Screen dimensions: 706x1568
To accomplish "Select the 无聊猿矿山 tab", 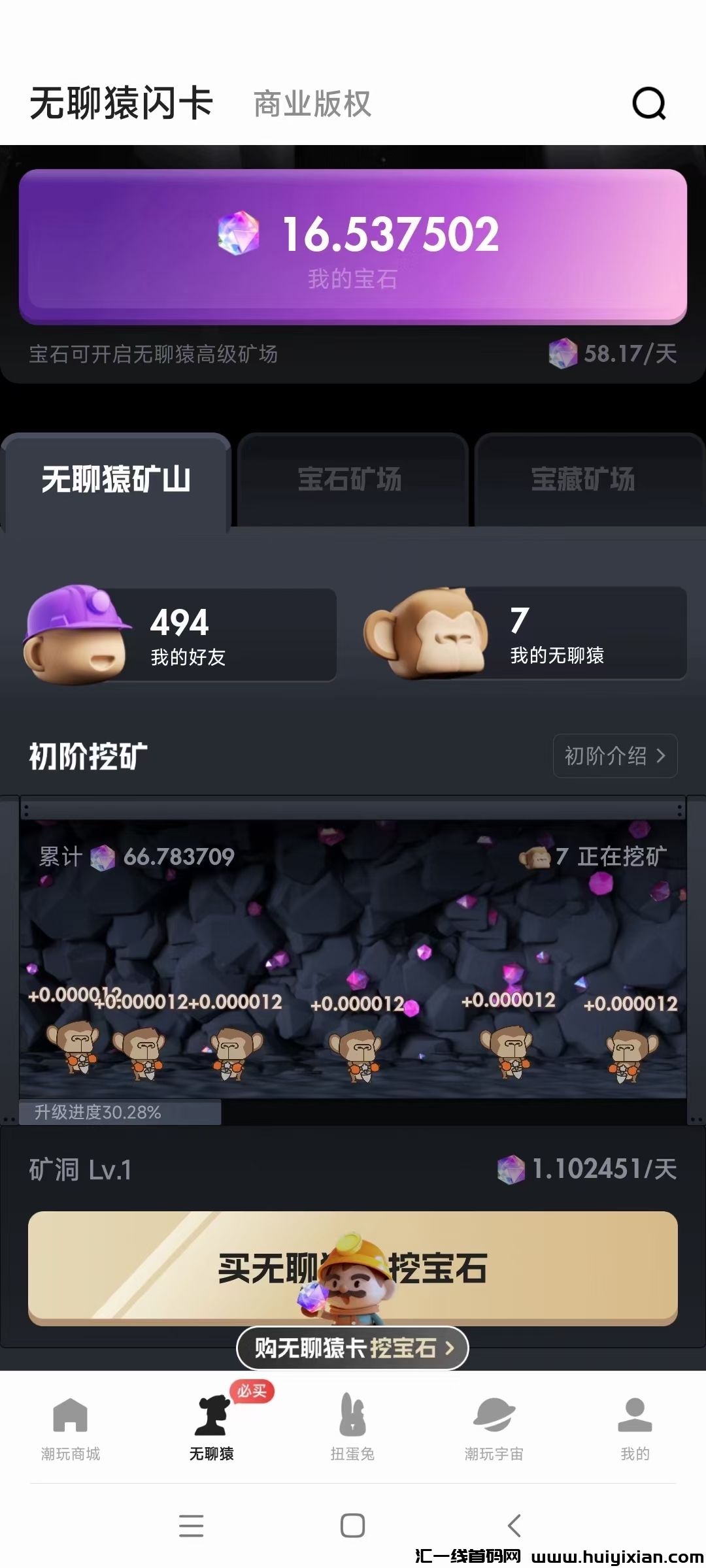I will point(116,480).
